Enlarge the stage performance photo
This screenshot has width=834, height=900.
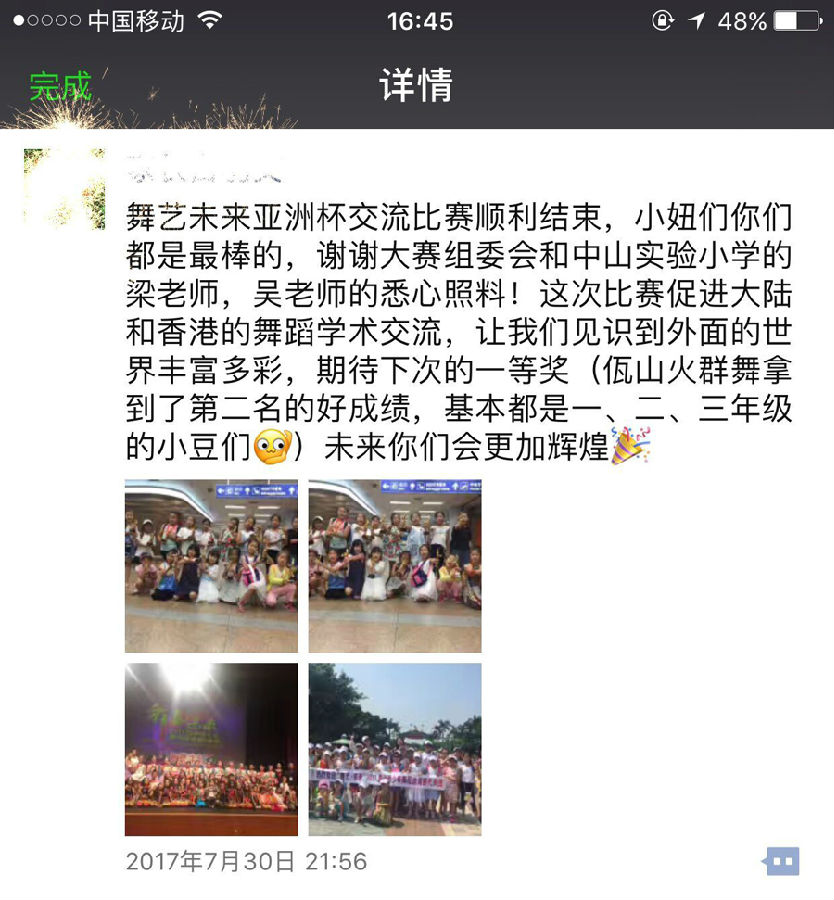click(x=211, y=749)
